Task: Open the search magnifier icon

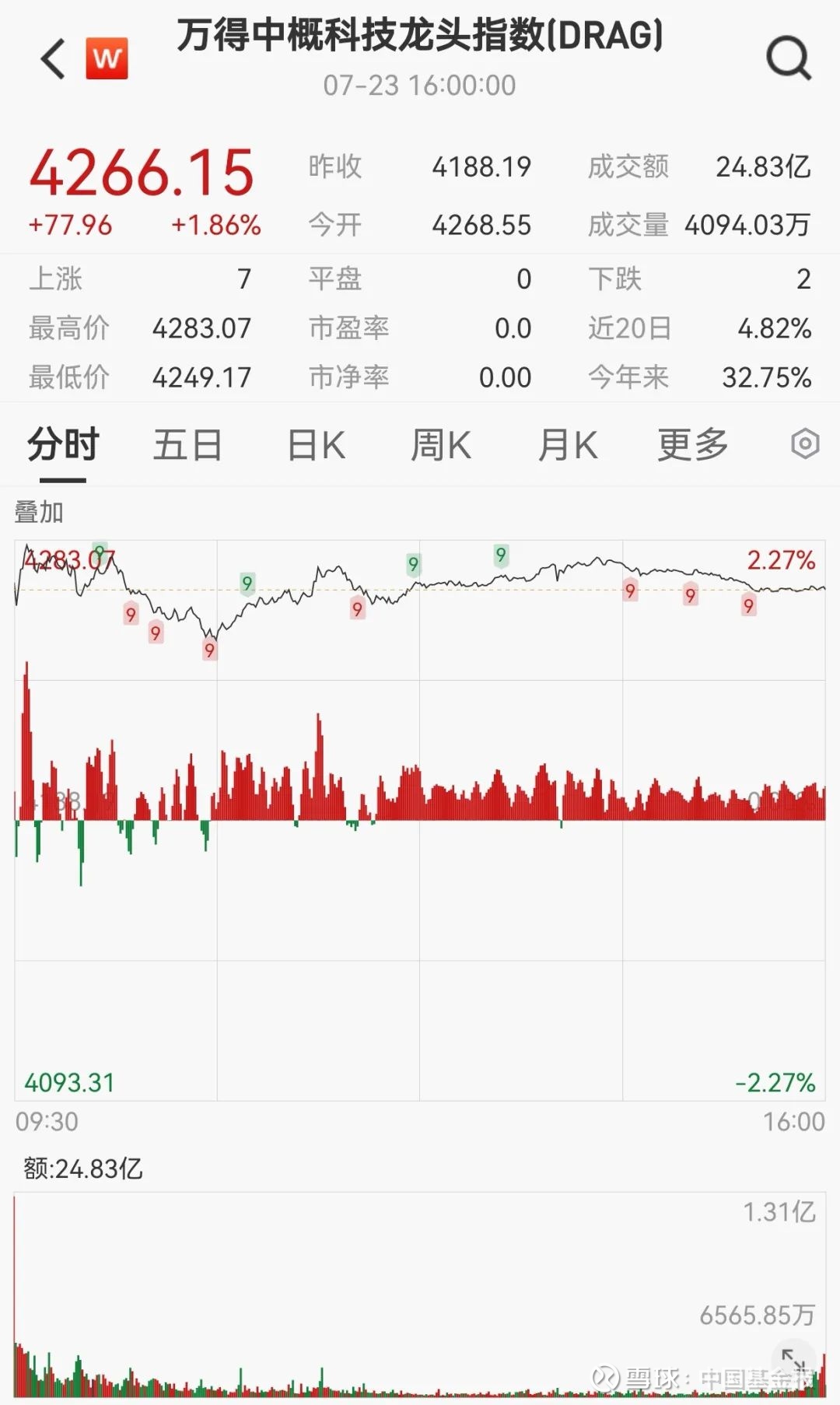Action: [x=789, y=58]
